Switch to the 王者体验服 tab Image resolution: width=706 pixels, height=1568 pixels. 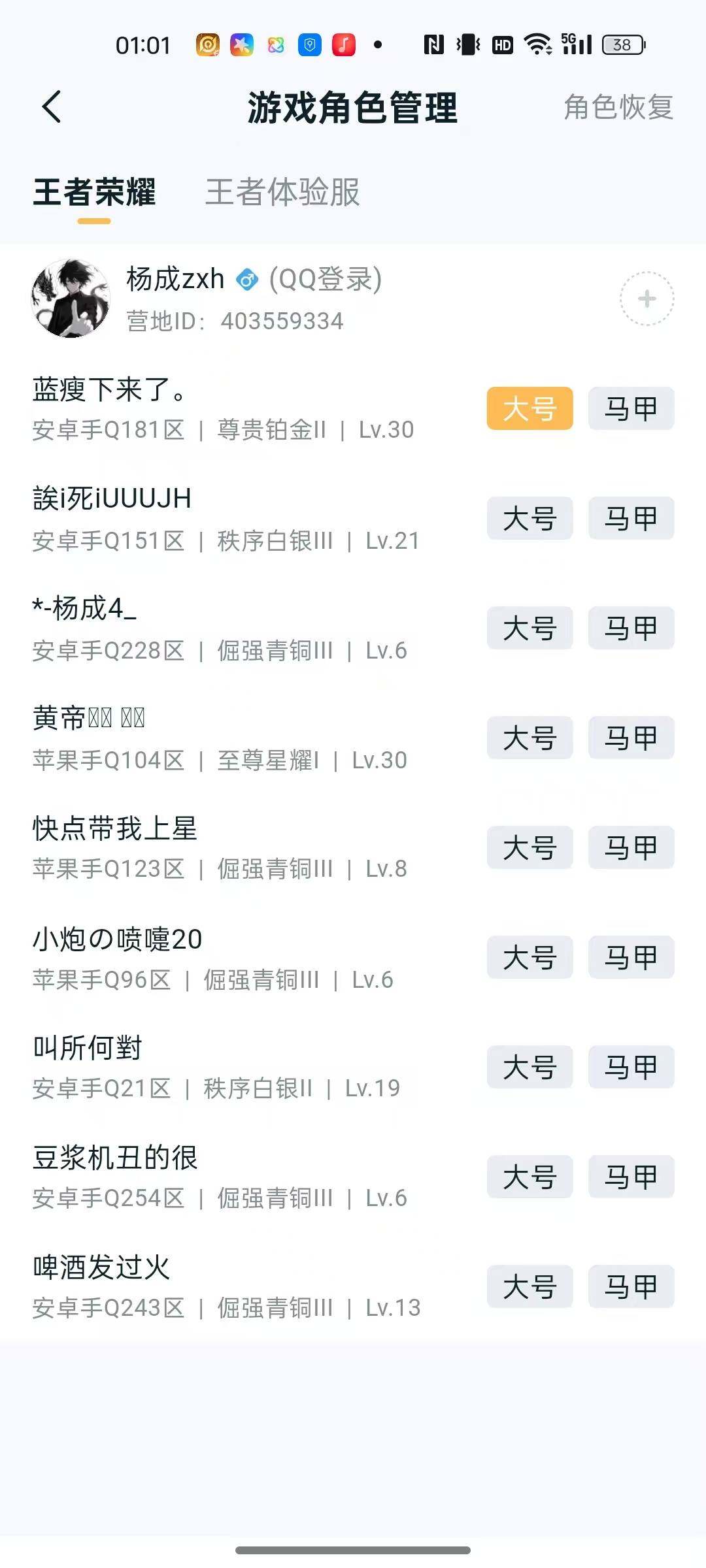[x=282, y=193]
